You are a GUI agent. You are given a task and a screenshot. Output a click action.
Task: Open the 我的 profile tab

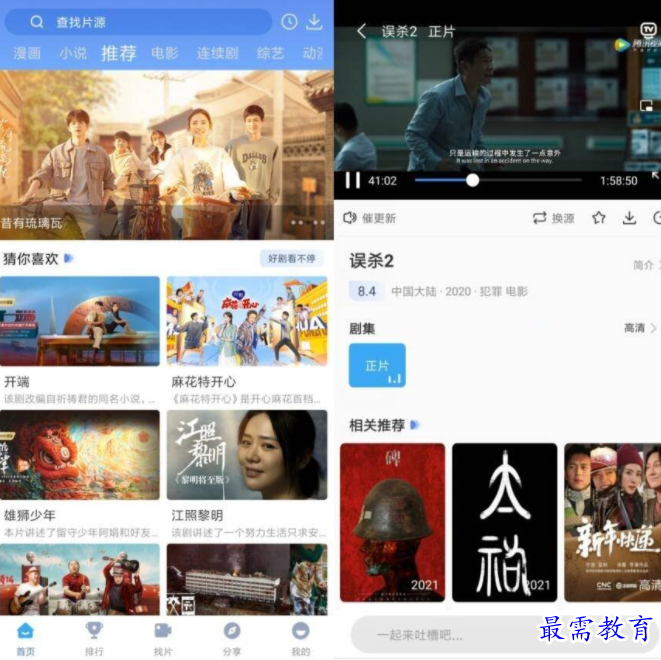click(x=300, y=638)
